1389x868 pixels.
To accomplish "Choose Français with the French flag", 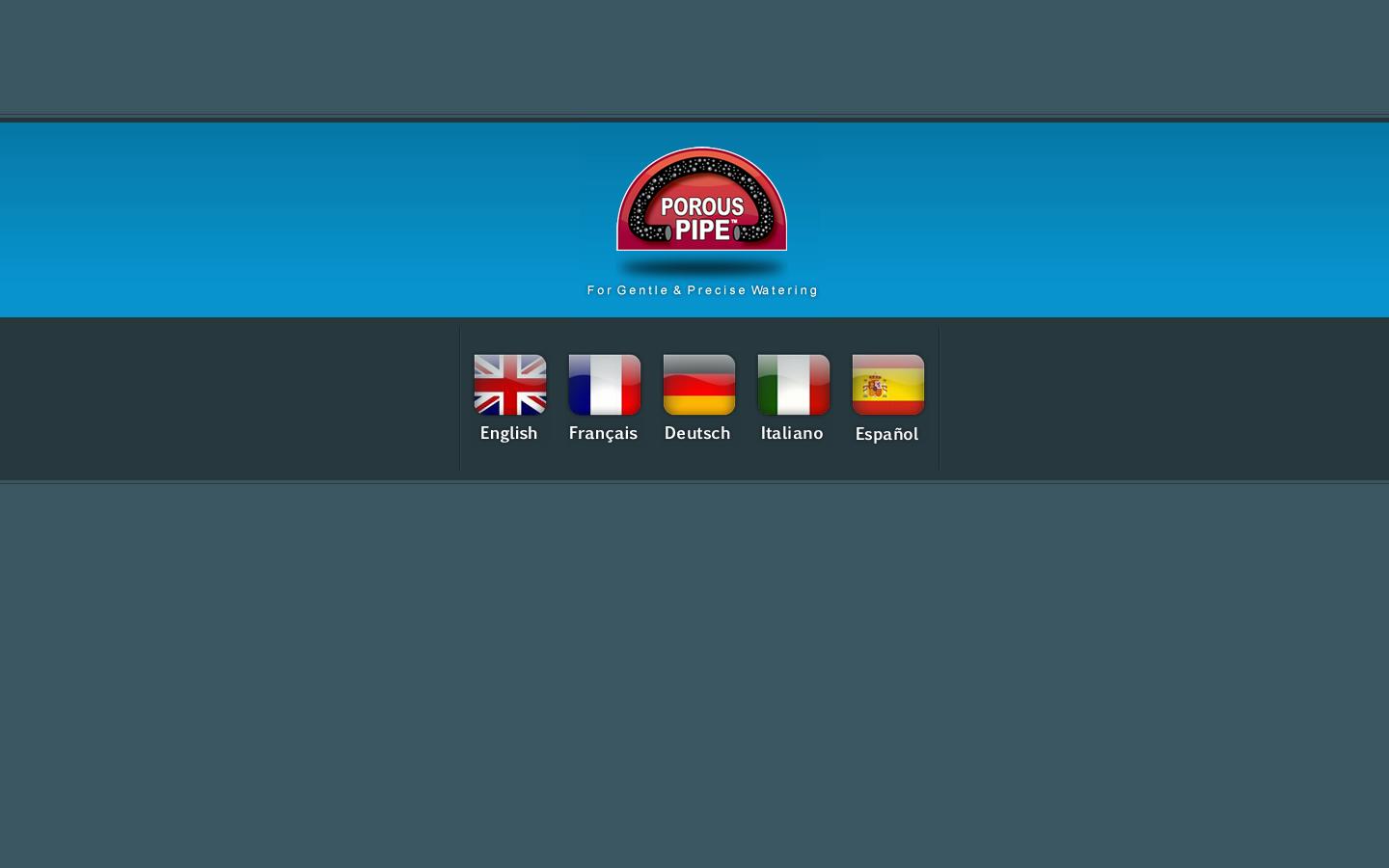I will [x=604, y=385].
